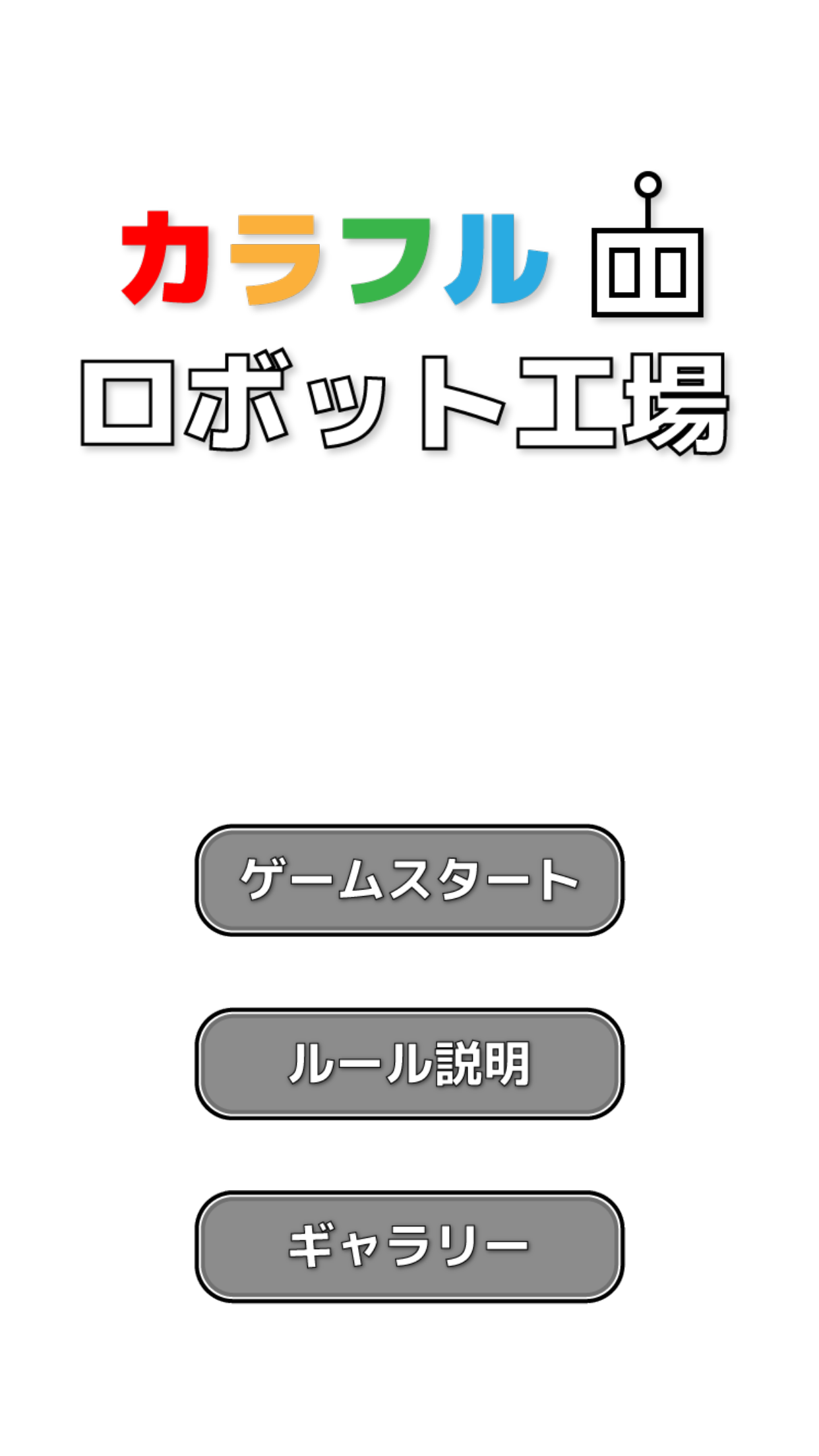
Task: Tap the ゲームスタート button
Action: pos(409,880)
